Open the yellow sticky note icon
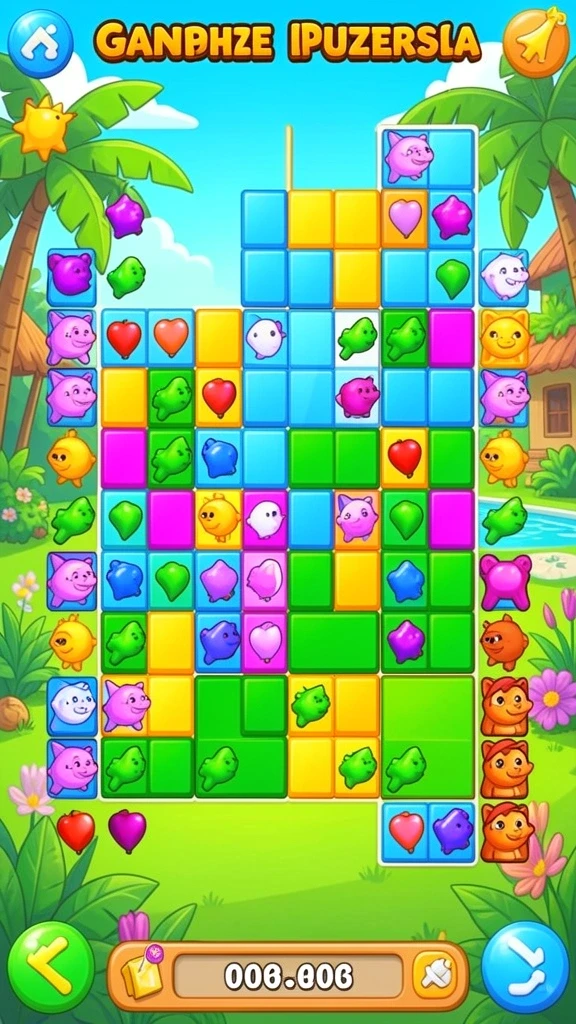Screen dimensions: 576x1024 [142, 973]
